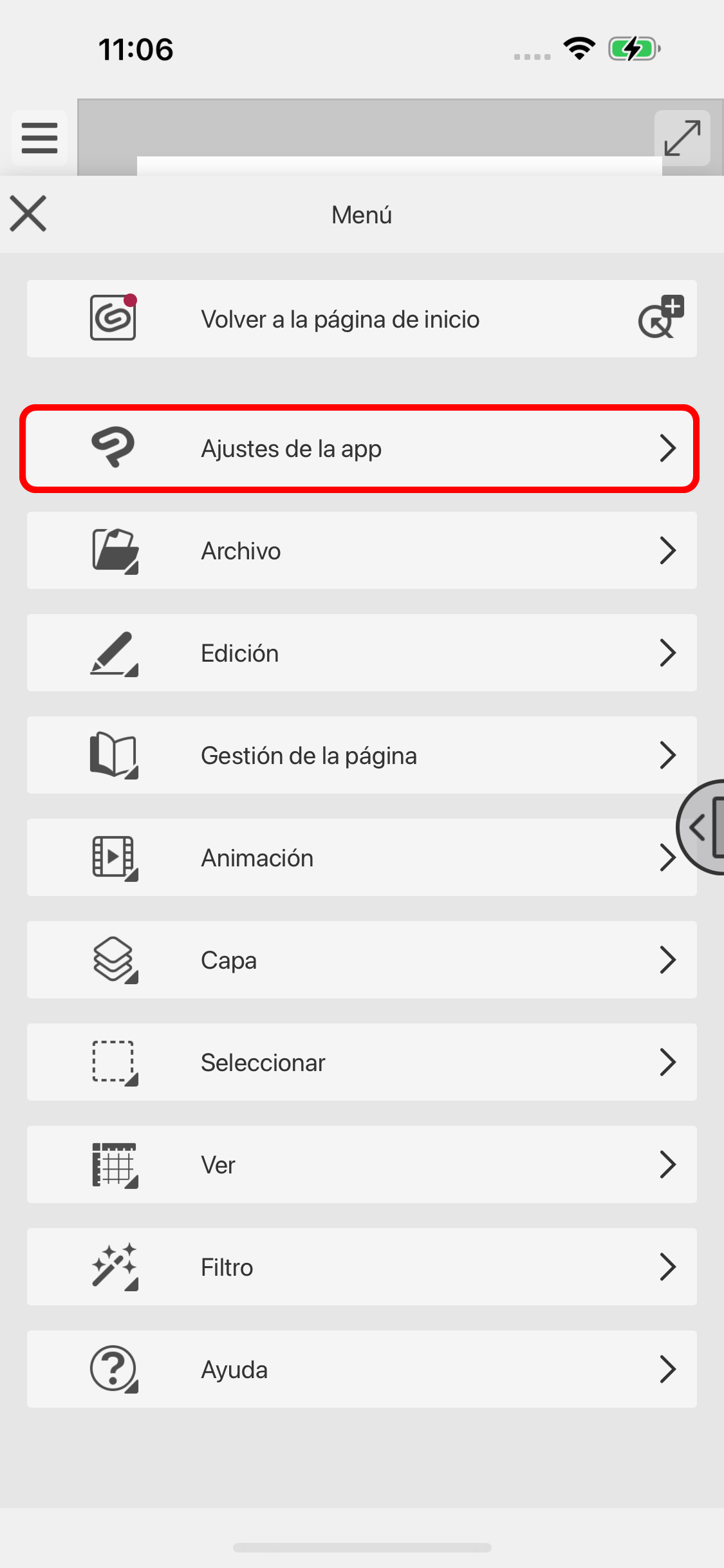Expand canvas to full screen
Screen dimensions: 724x1568
(682, 138)
